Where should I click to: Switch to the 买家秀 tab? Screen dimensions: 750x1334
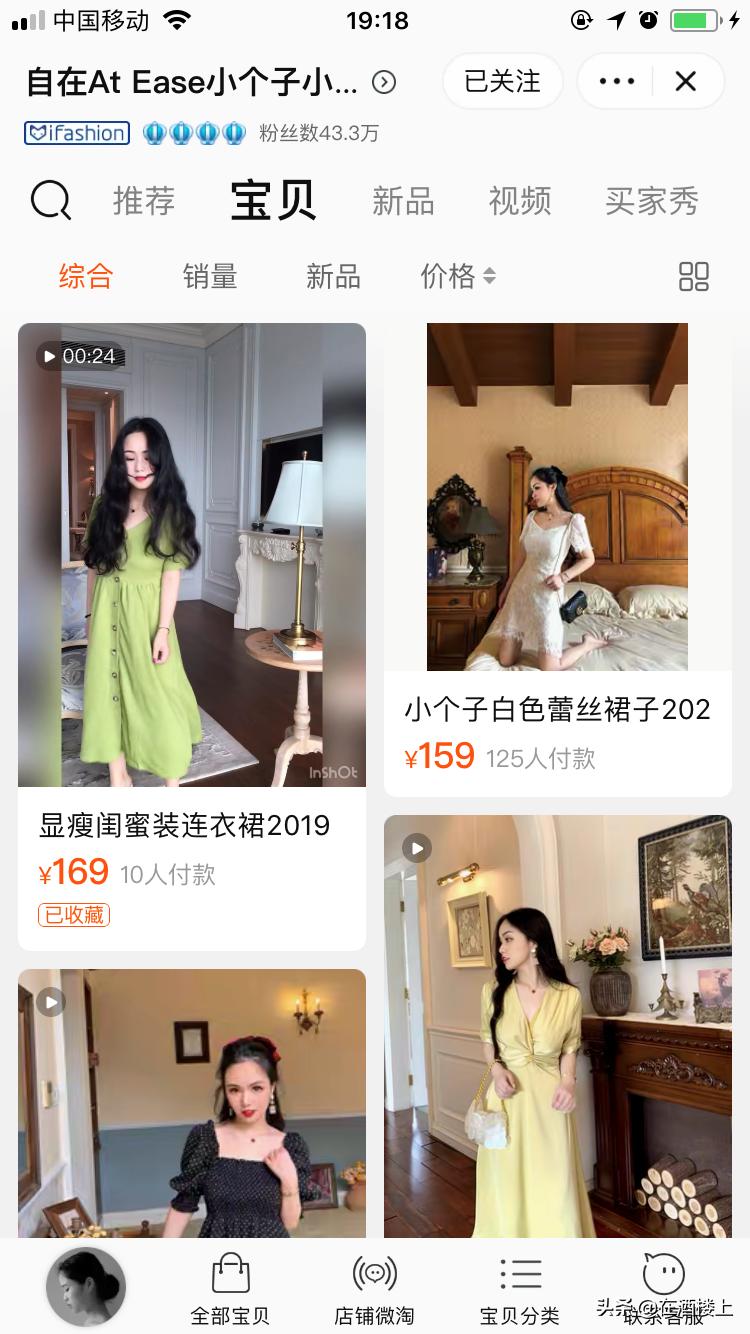[651, 200]
